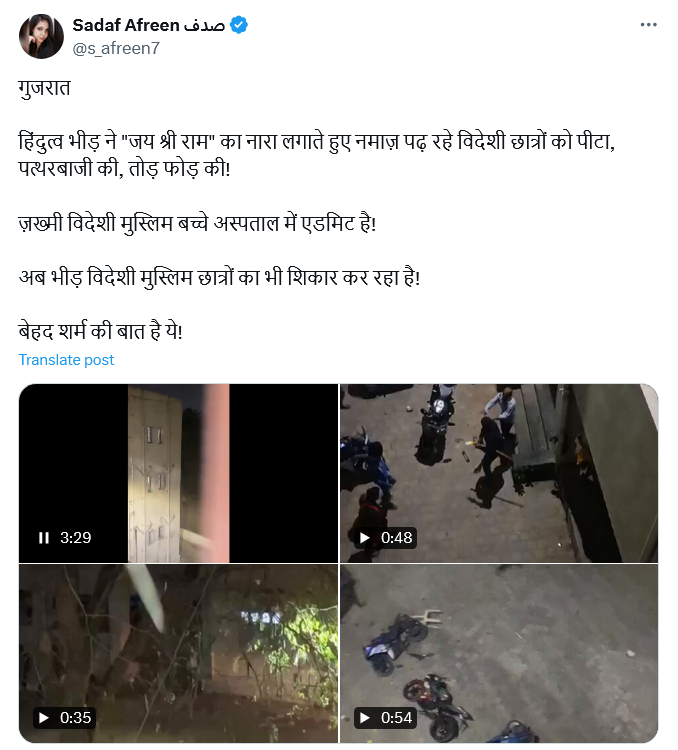Pause the 3:29 video

(x=44, y=537)
